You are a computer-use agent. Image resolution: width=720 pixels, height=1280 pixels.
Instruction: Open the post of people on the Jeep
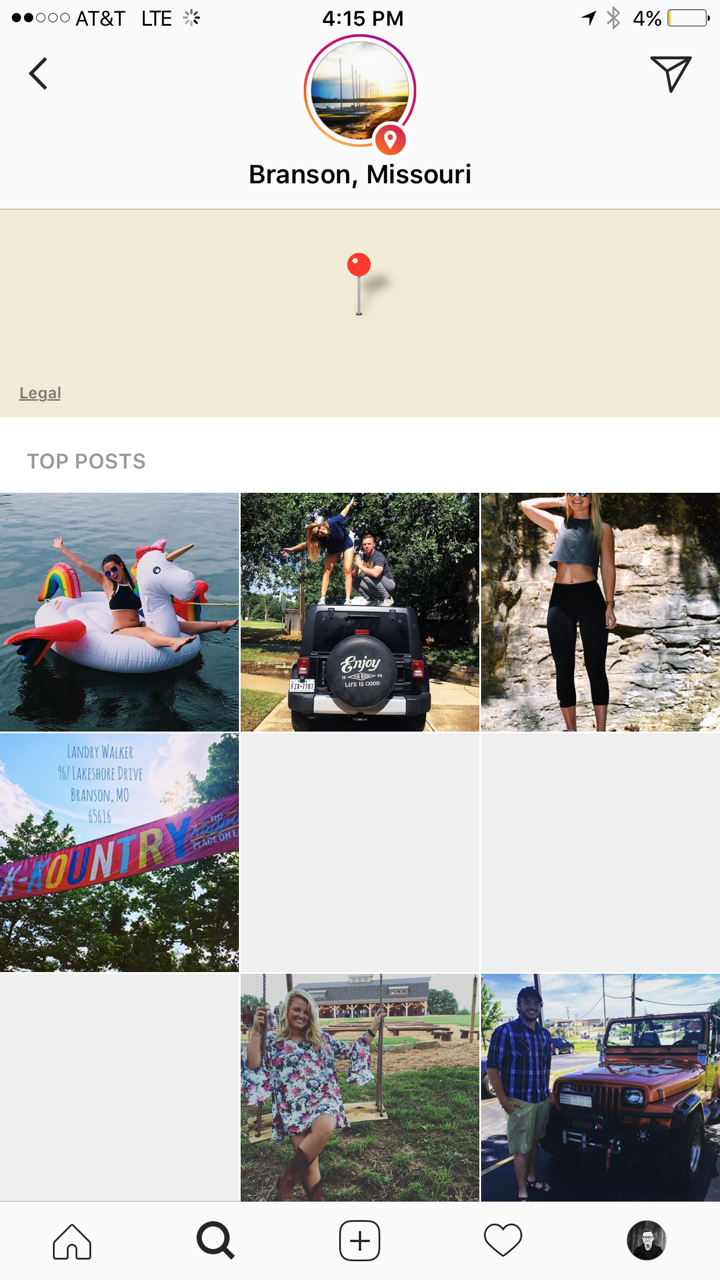click(360, 612)
